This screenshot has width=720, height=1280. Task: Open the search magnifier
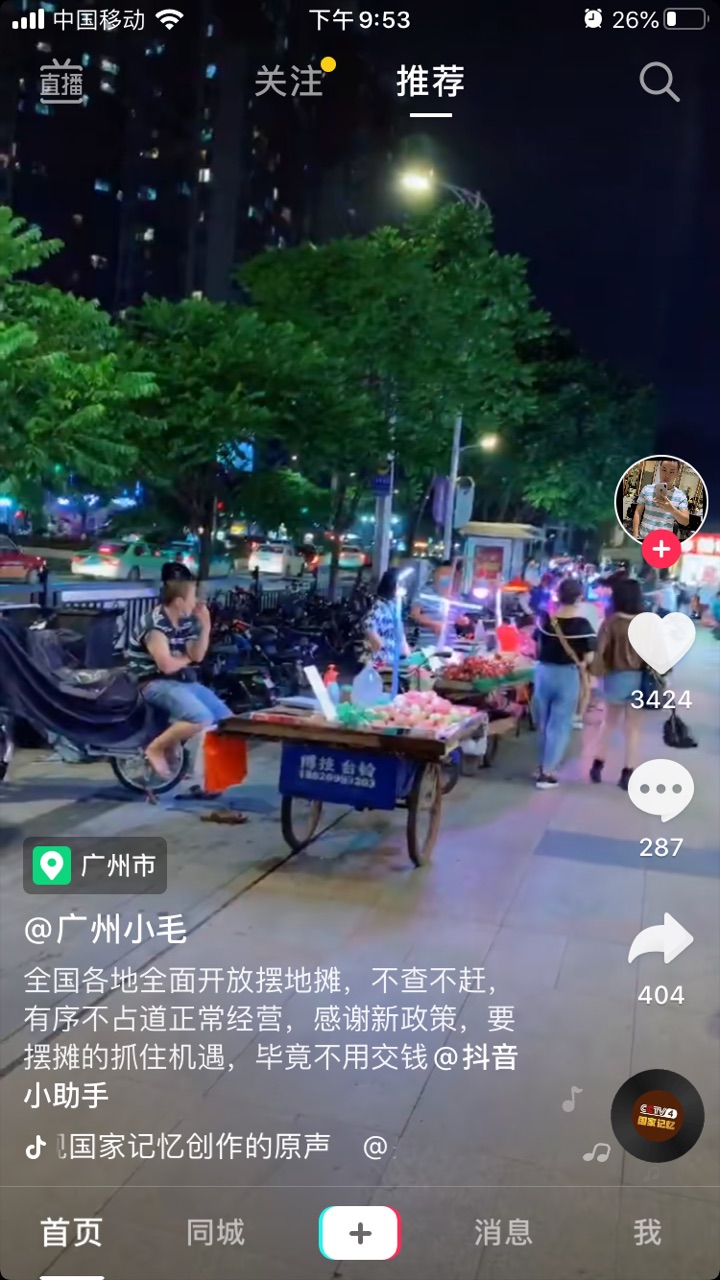pyautogui.click(x=659, y=82)
